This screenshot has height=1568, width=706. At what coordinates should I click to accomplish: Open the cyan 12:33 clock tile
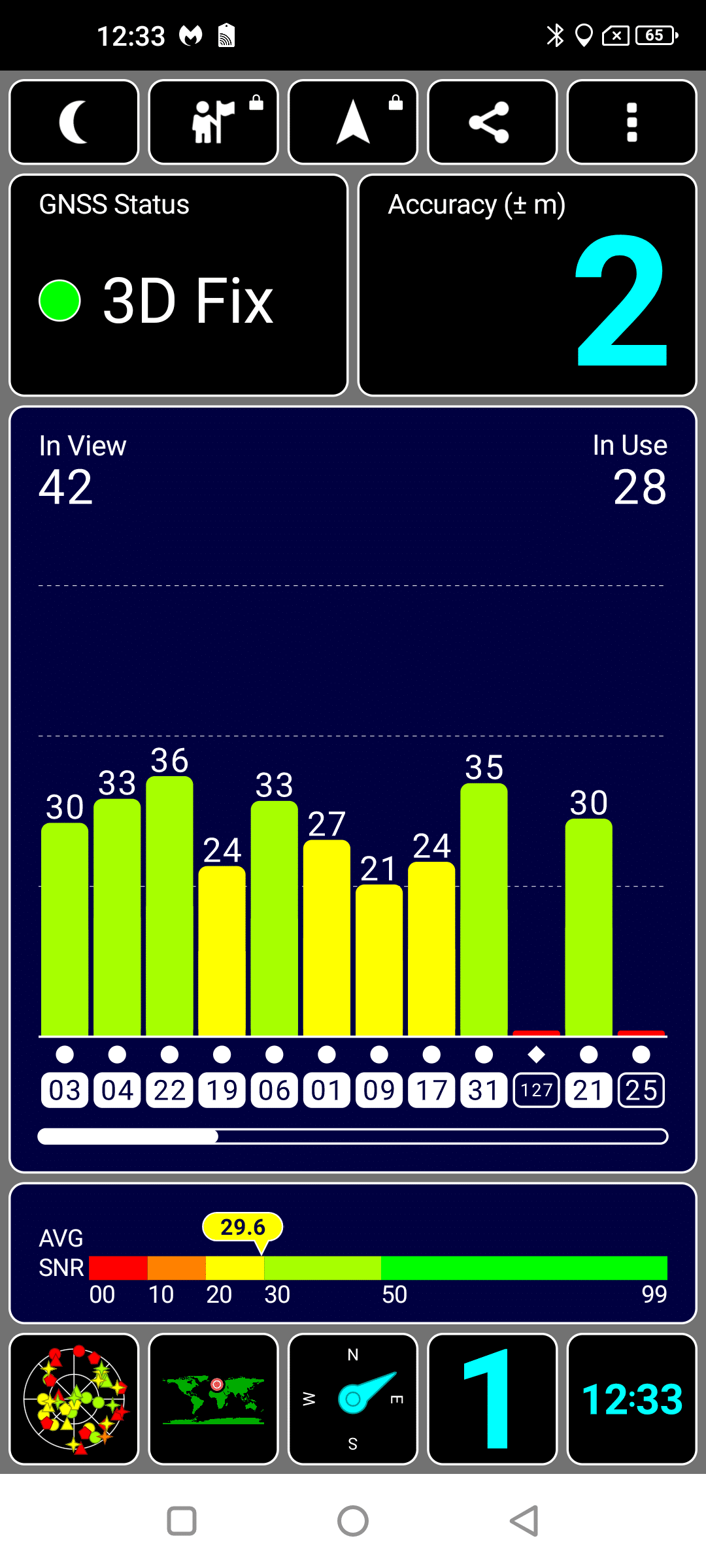[x=632, y=1399]
